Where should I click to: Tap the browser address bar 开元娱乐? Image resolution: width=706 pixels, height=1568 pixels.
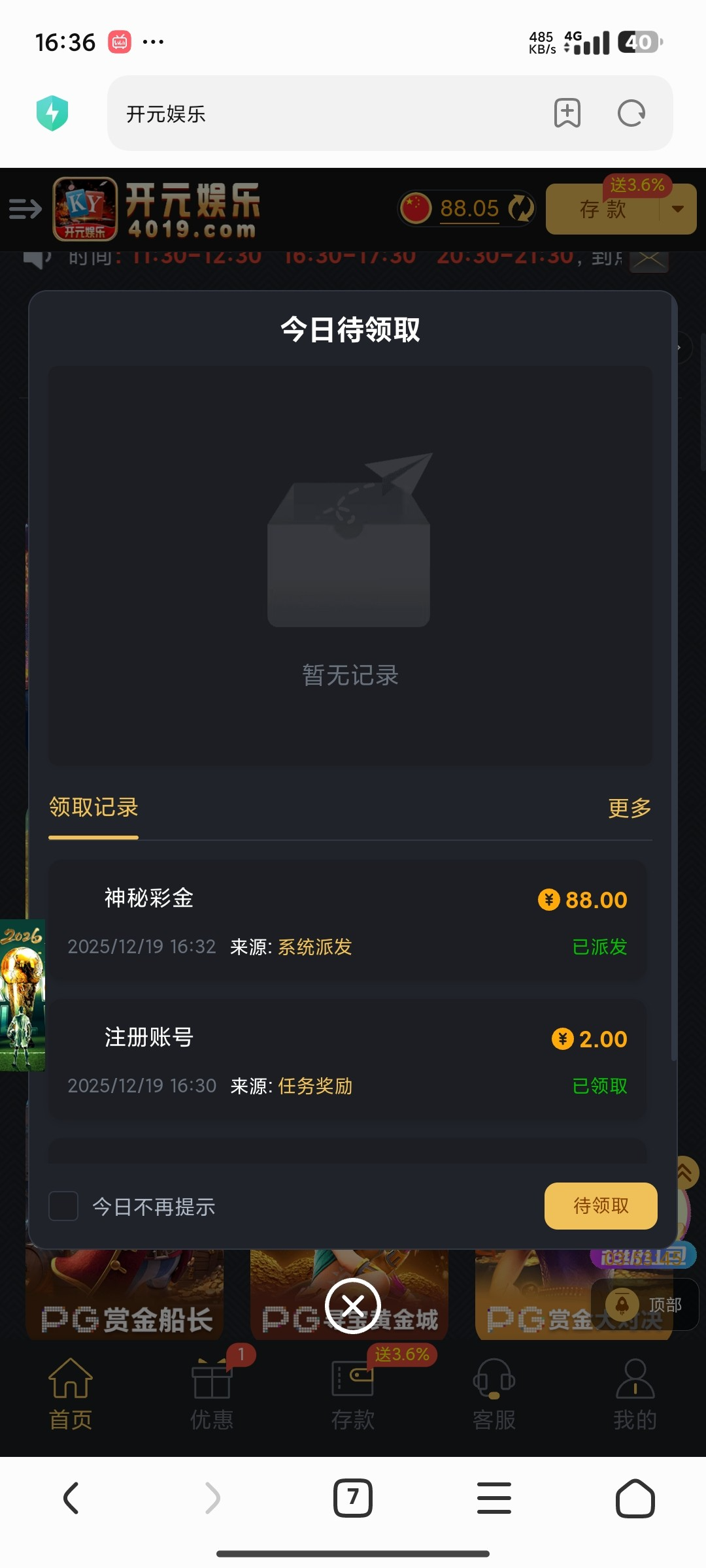click(327, 114)
